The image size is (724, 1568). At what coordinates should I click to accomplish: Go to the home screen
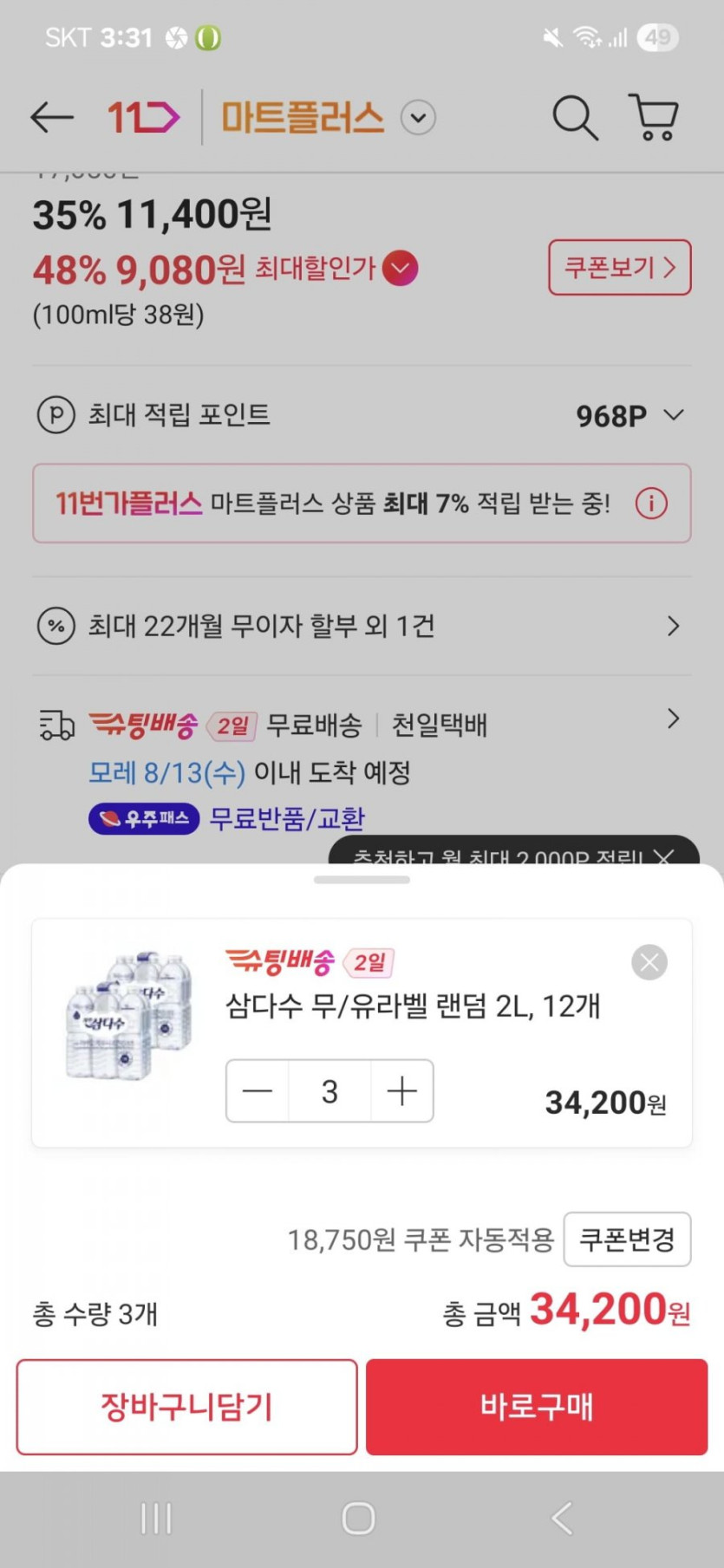[358, 1519]
